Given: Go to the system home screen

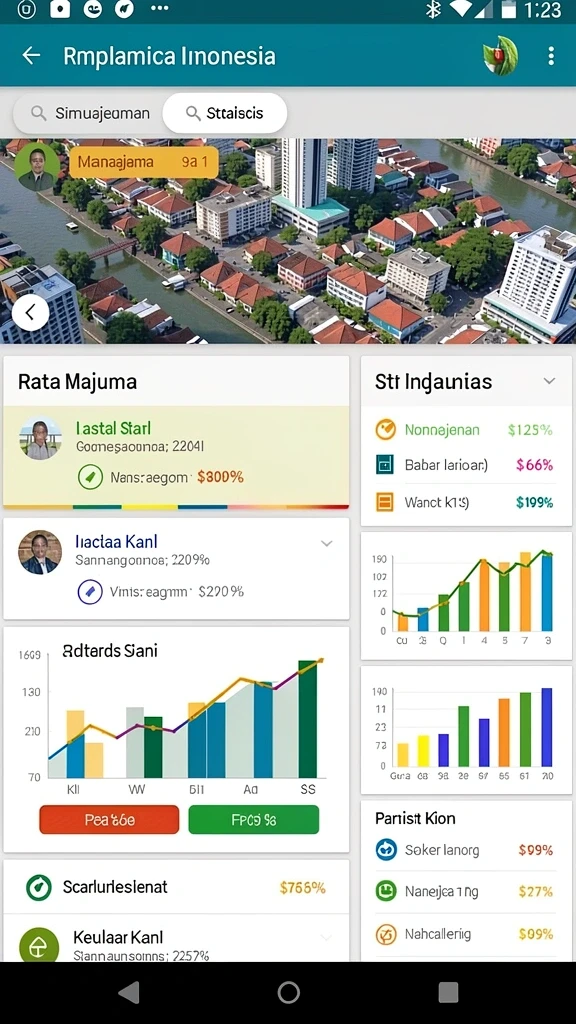Looking at the screenshot, I should (x=288, y=993).
